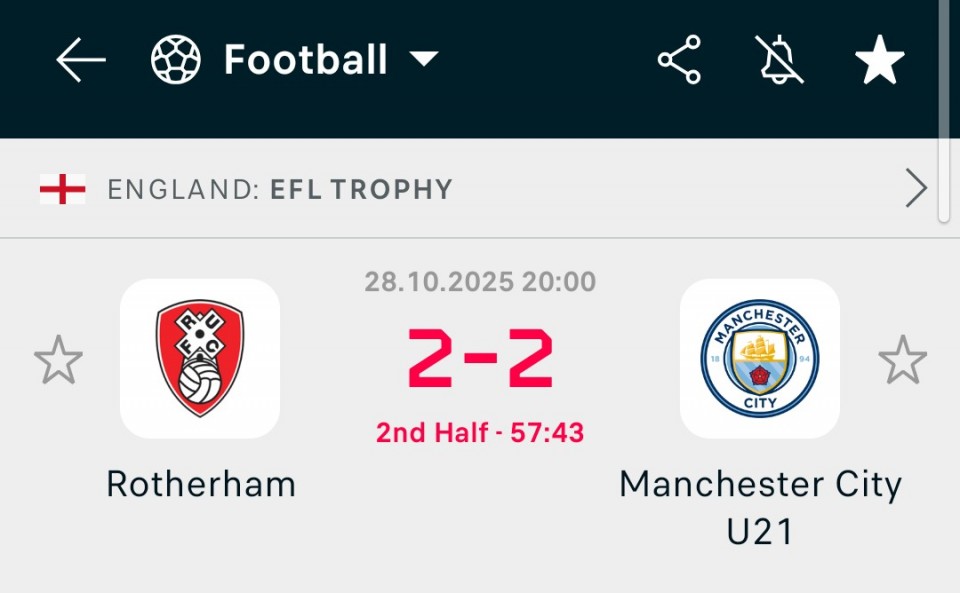The height and width of the screenshot is (593, 960).
Task: Open the England EFL Trophy competition page
Action: point(480,189)
